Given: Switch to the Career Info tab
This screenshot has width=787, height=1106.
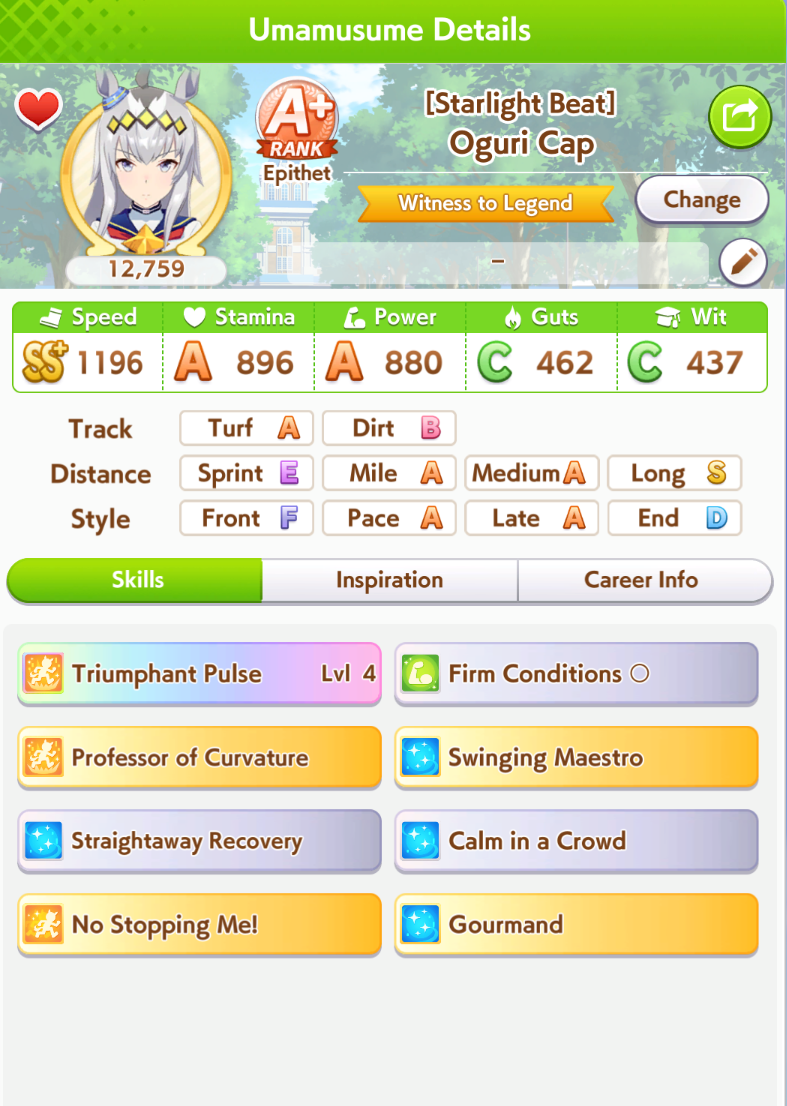Looking at the screenshot, I should [641, 581].
